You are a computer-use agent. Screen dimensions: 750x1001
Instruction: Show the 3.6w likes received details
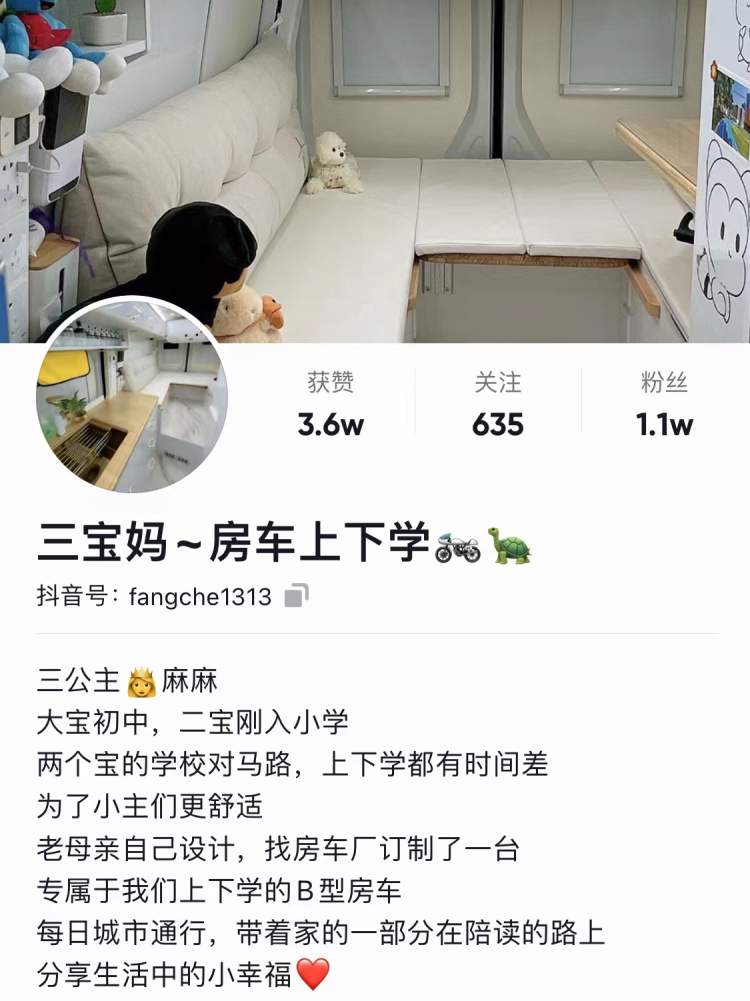tap(331, 406)
